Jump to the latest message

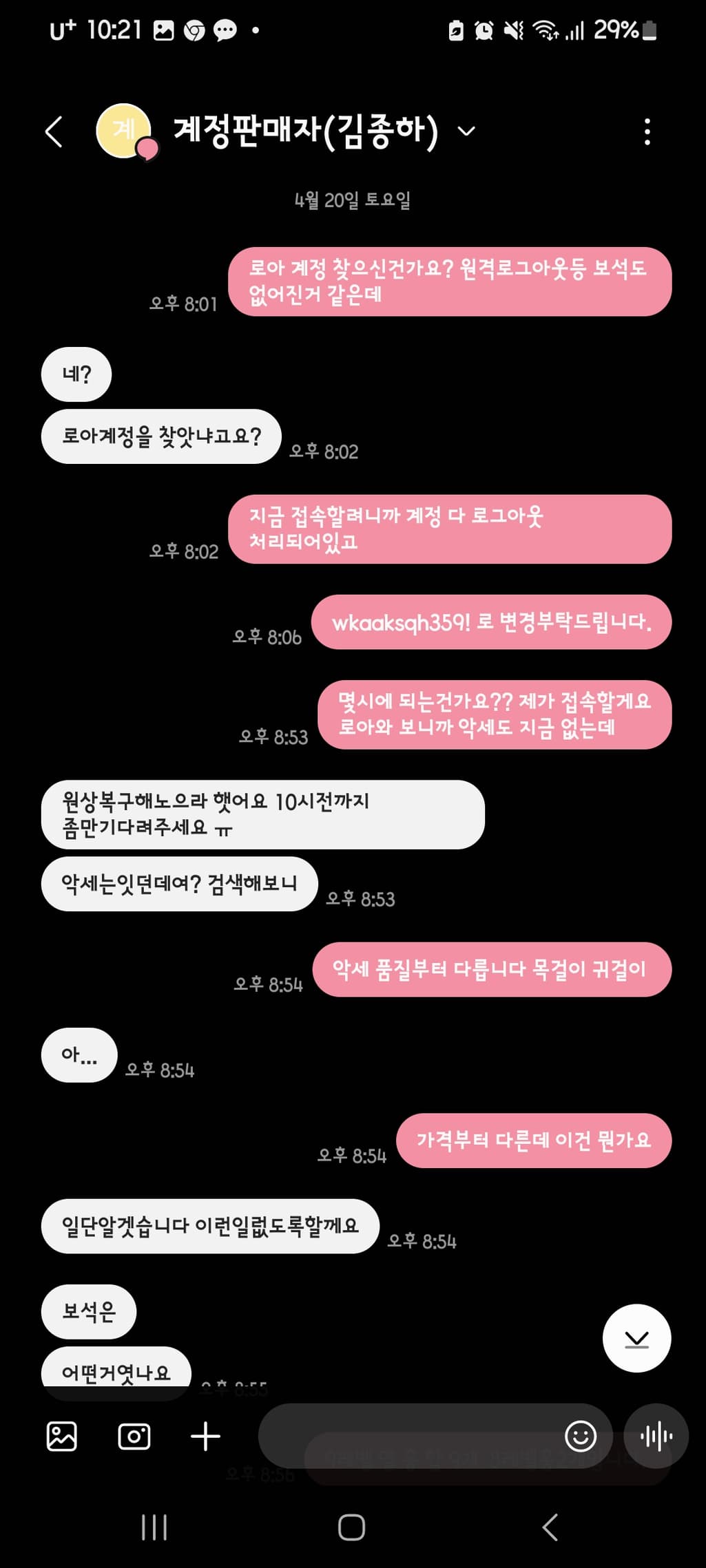(636, 1338)
